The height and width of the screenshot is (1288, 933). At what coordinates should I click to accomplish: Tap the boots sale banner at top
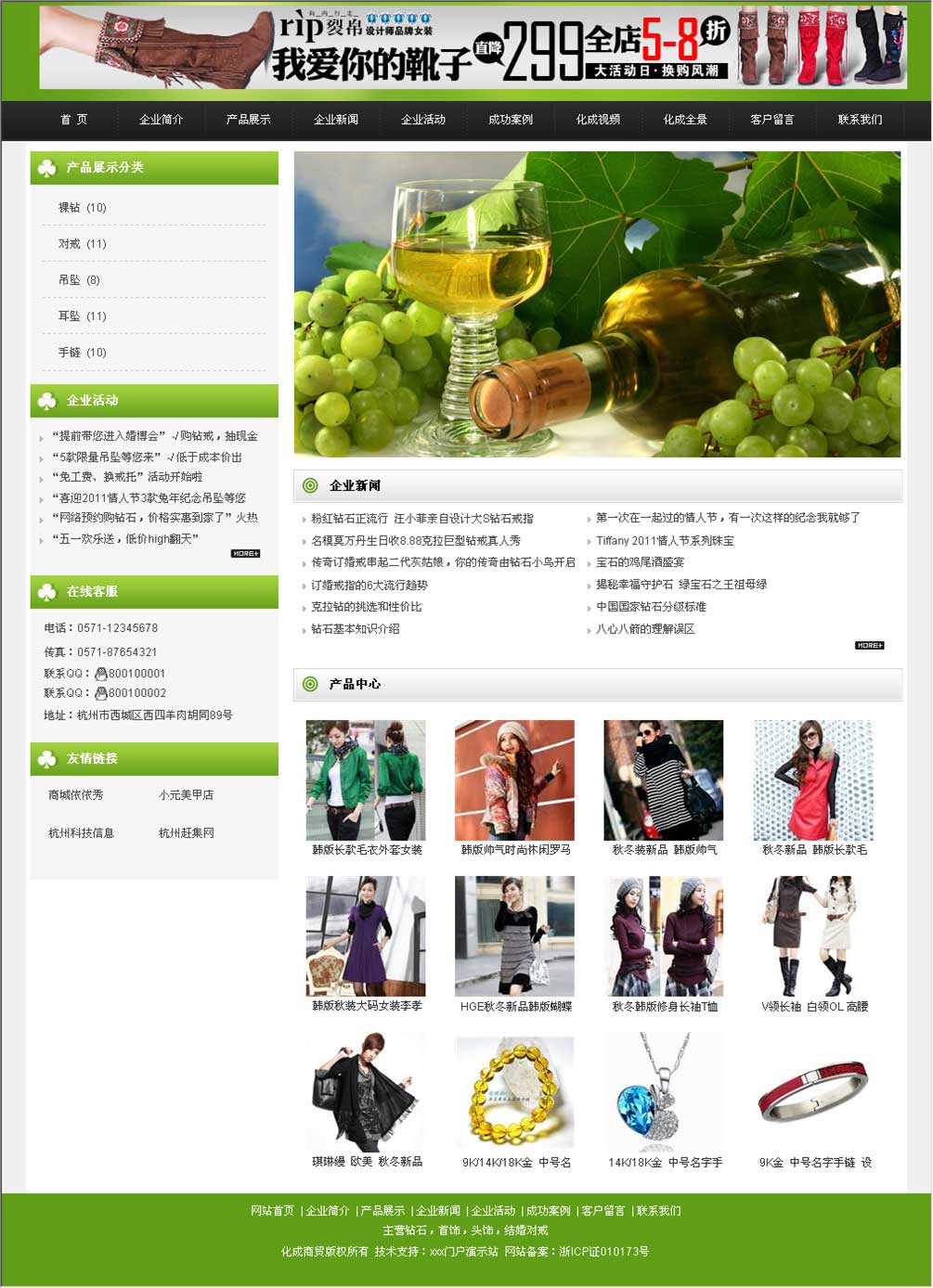tap(473, 47)
